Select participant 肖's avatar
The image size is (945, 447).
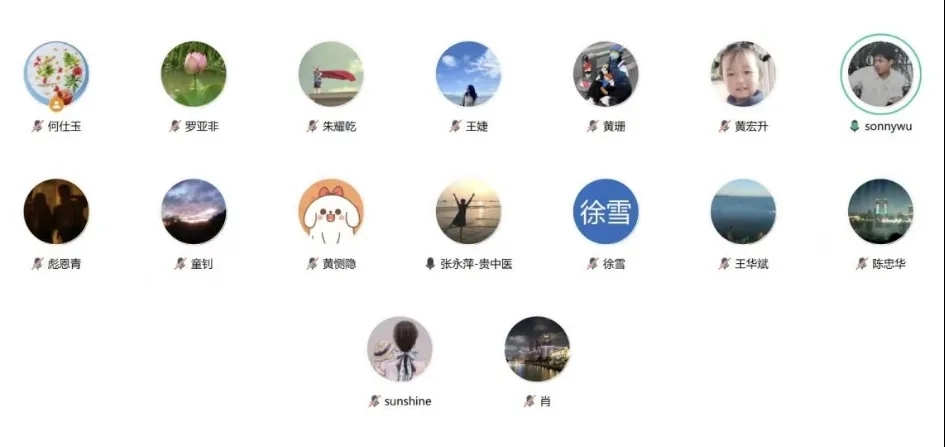coord(537,349)
